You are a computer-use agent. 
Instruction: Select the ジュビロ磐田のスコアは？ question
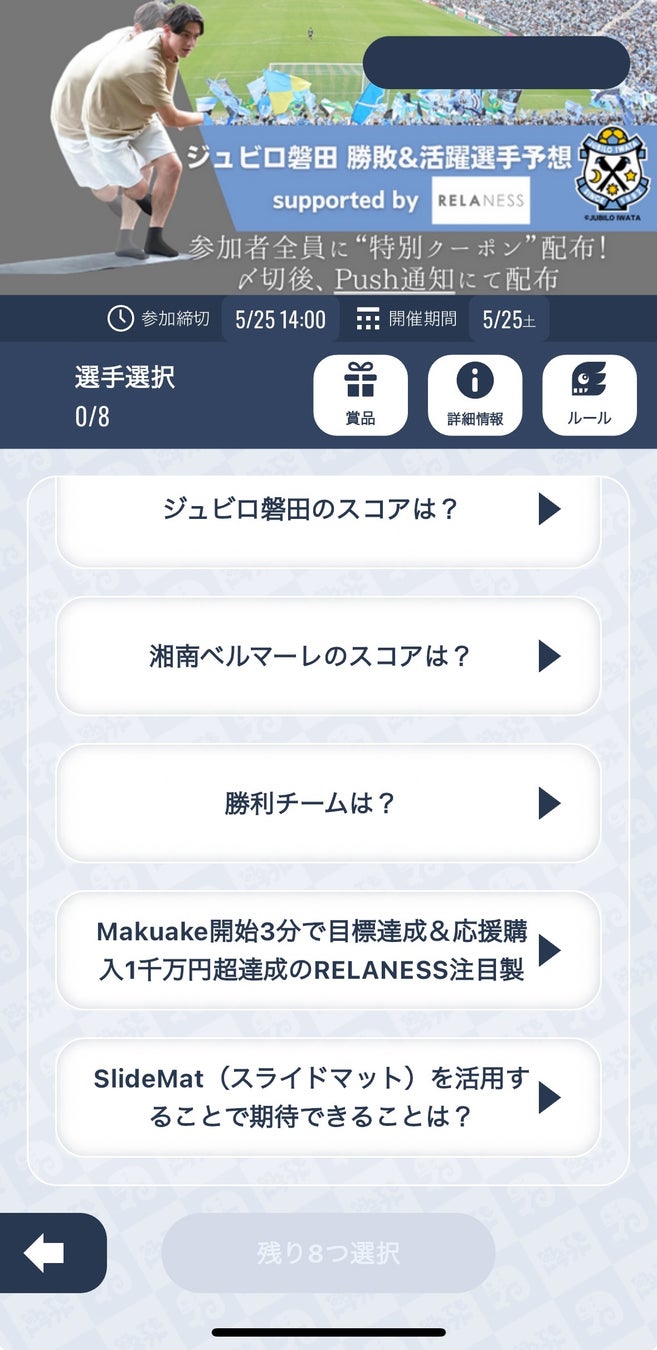(328, 511)
